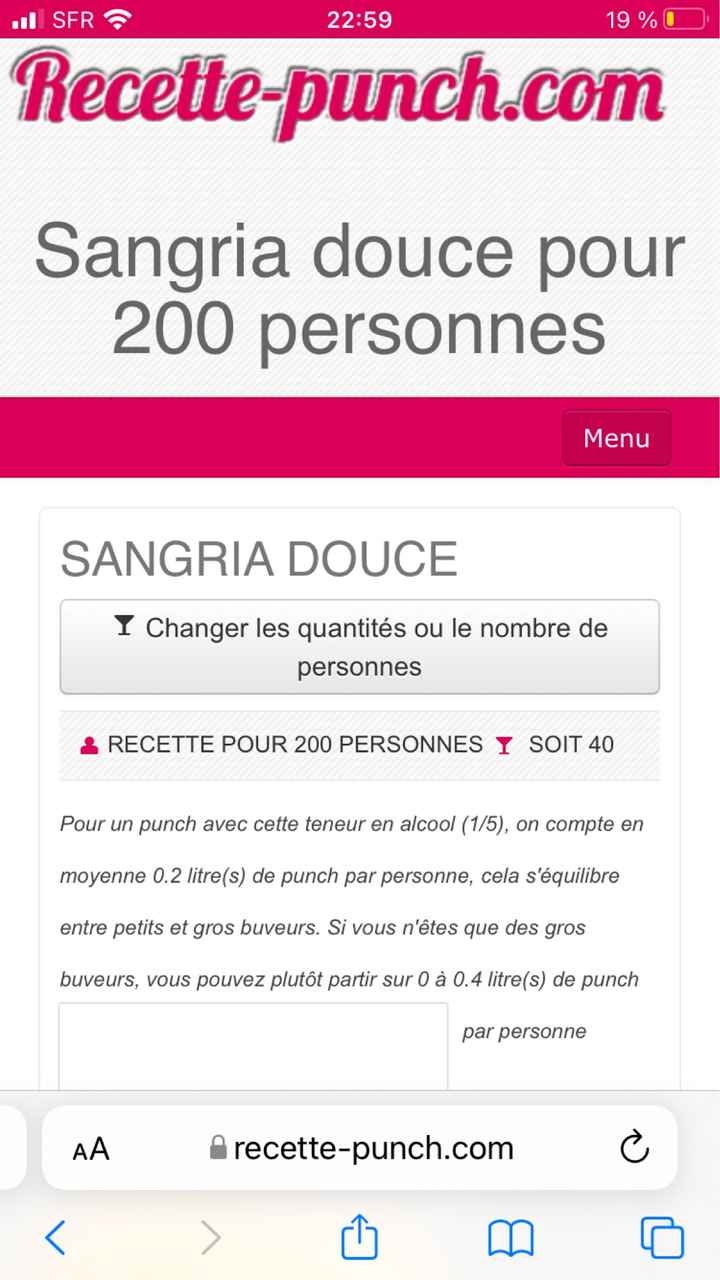720x1280 pixels.
Task: Go back to the previous page
Action: click(x=56, y=1239)
